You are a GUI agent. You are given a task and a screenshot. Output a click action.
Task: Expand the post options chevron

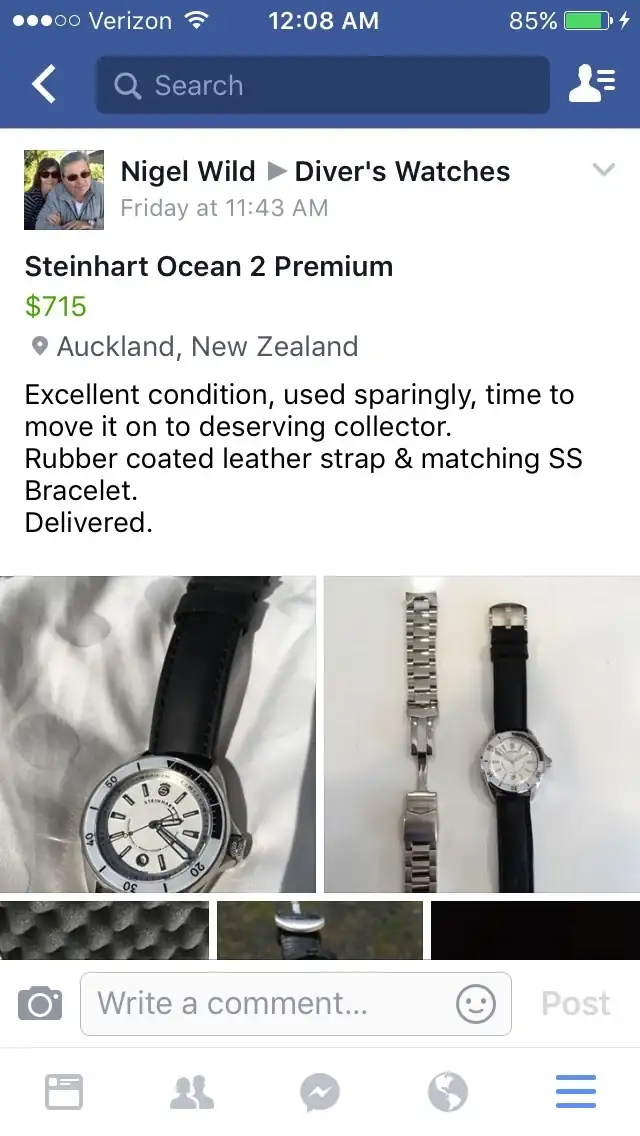603,171
